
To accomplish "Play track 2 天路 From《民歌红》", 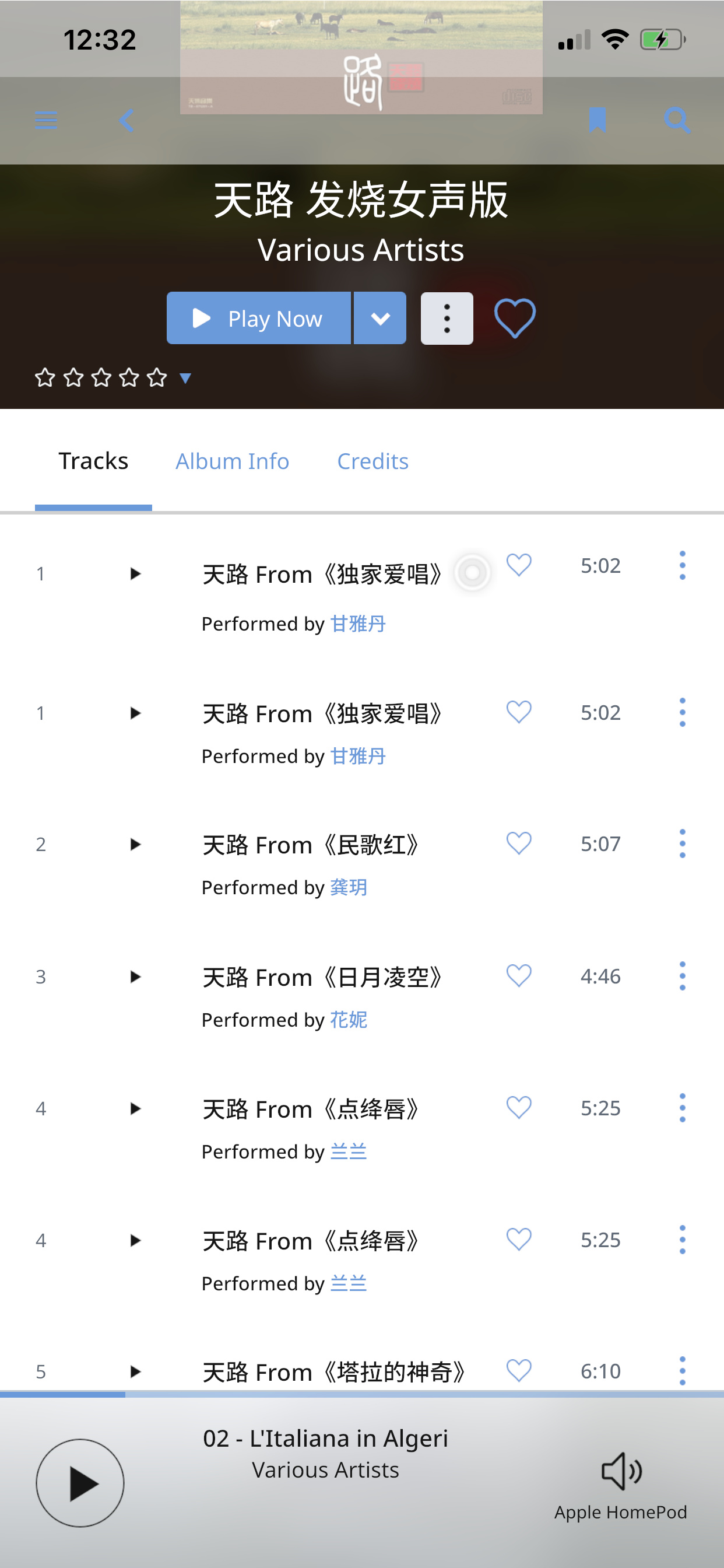I will pos(136,844).
